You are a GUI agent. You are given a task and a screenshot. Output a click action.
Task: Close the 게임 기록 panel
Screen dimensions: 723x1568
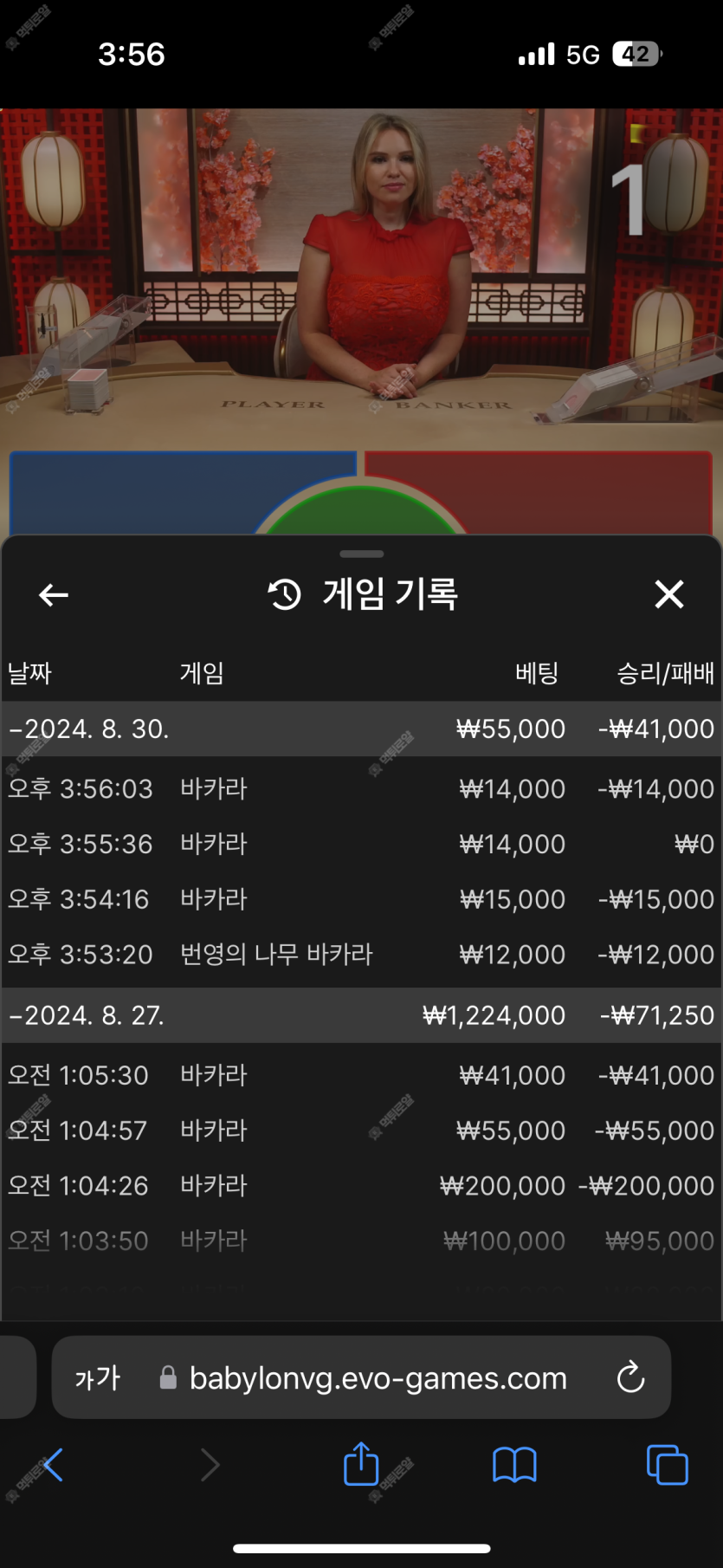pyautogui.click(x=668, y=595)
